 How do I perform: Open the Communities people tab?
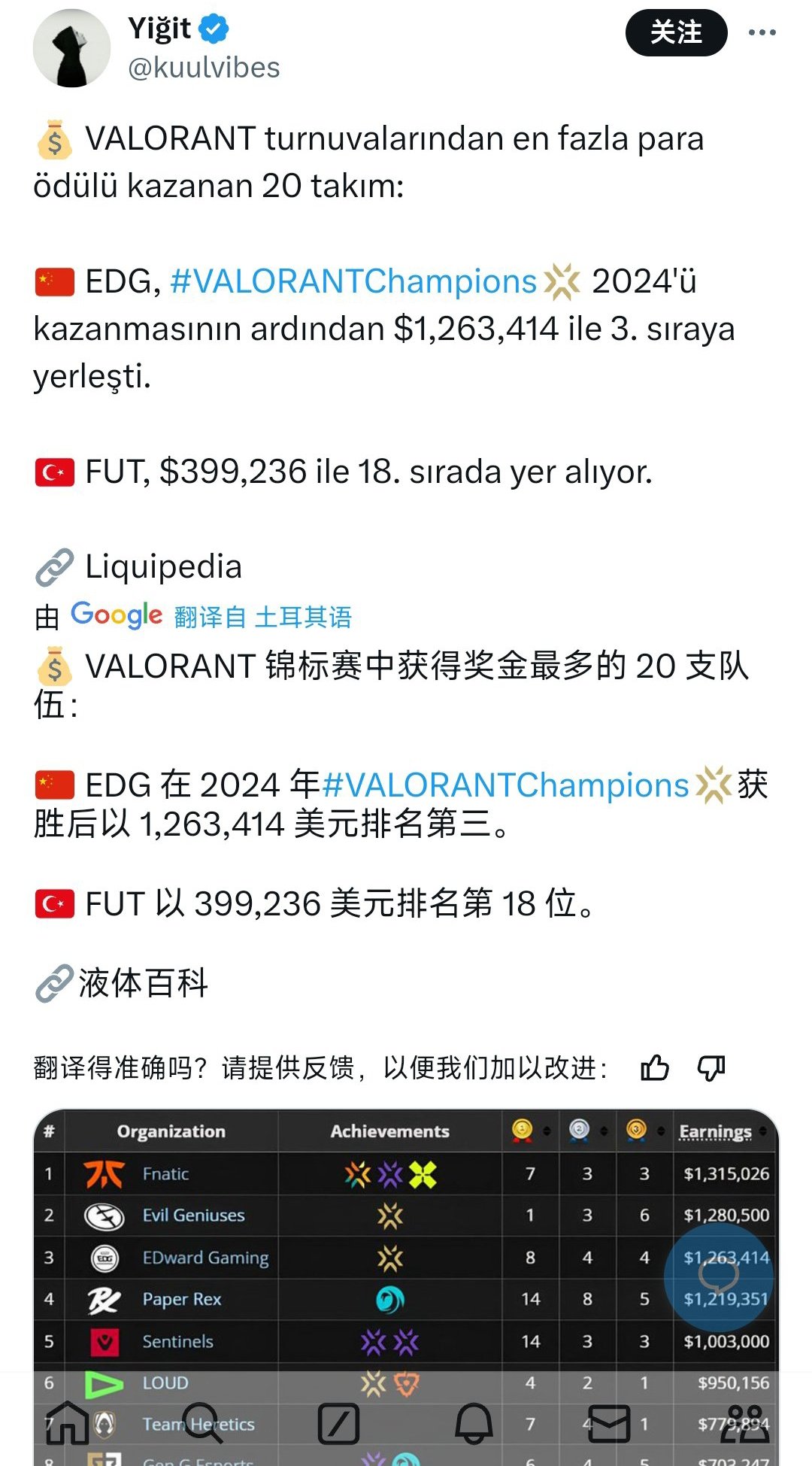pos(744,1422)
